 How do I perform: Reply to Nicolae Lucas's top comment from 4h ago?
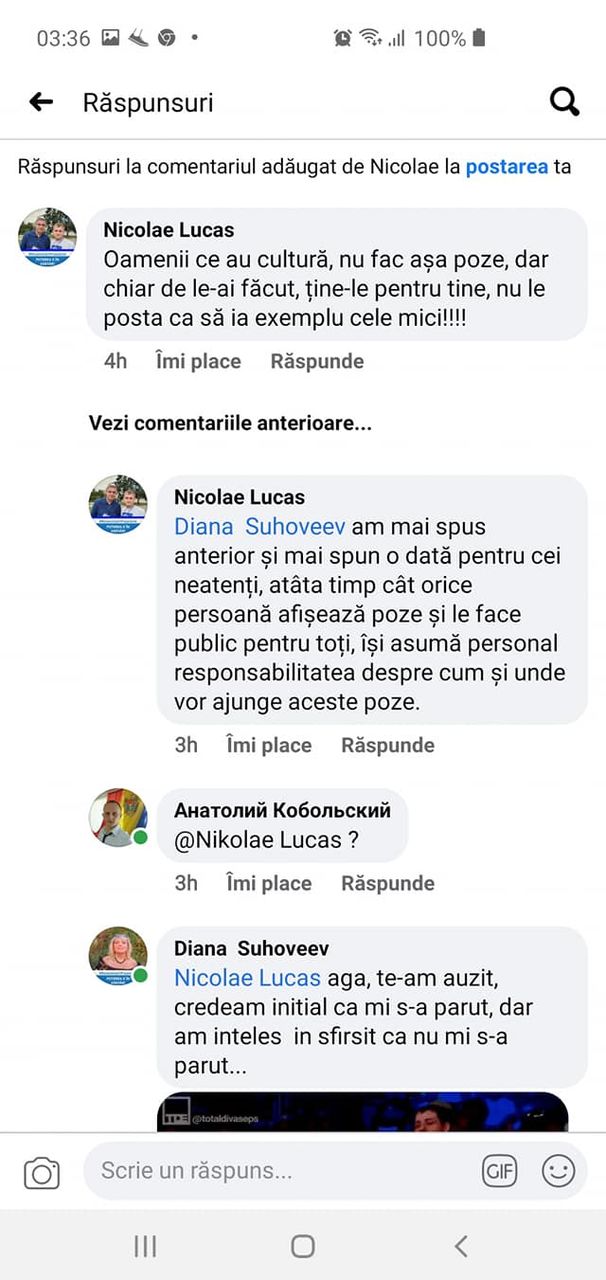point(317,362)
